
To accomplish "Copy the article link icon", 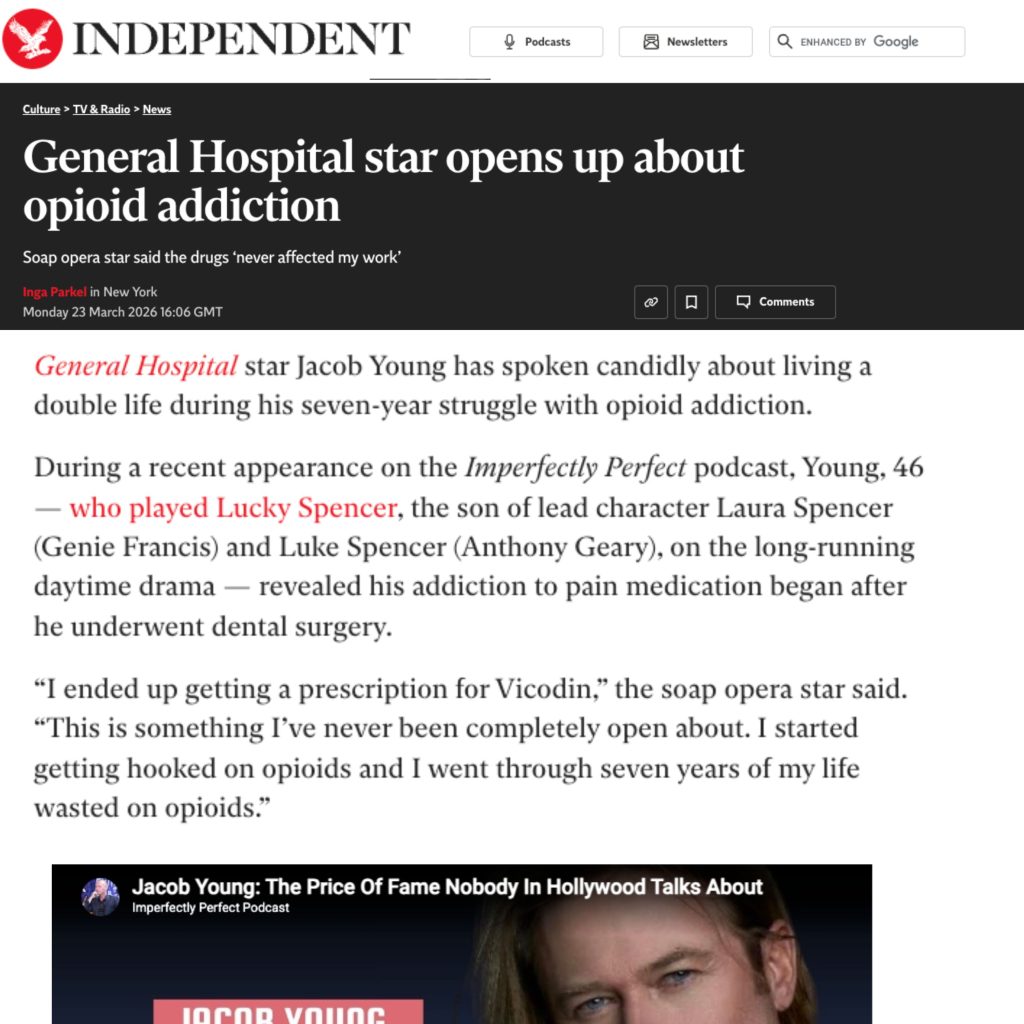I will pyautogui.click(x=651, y=302).
